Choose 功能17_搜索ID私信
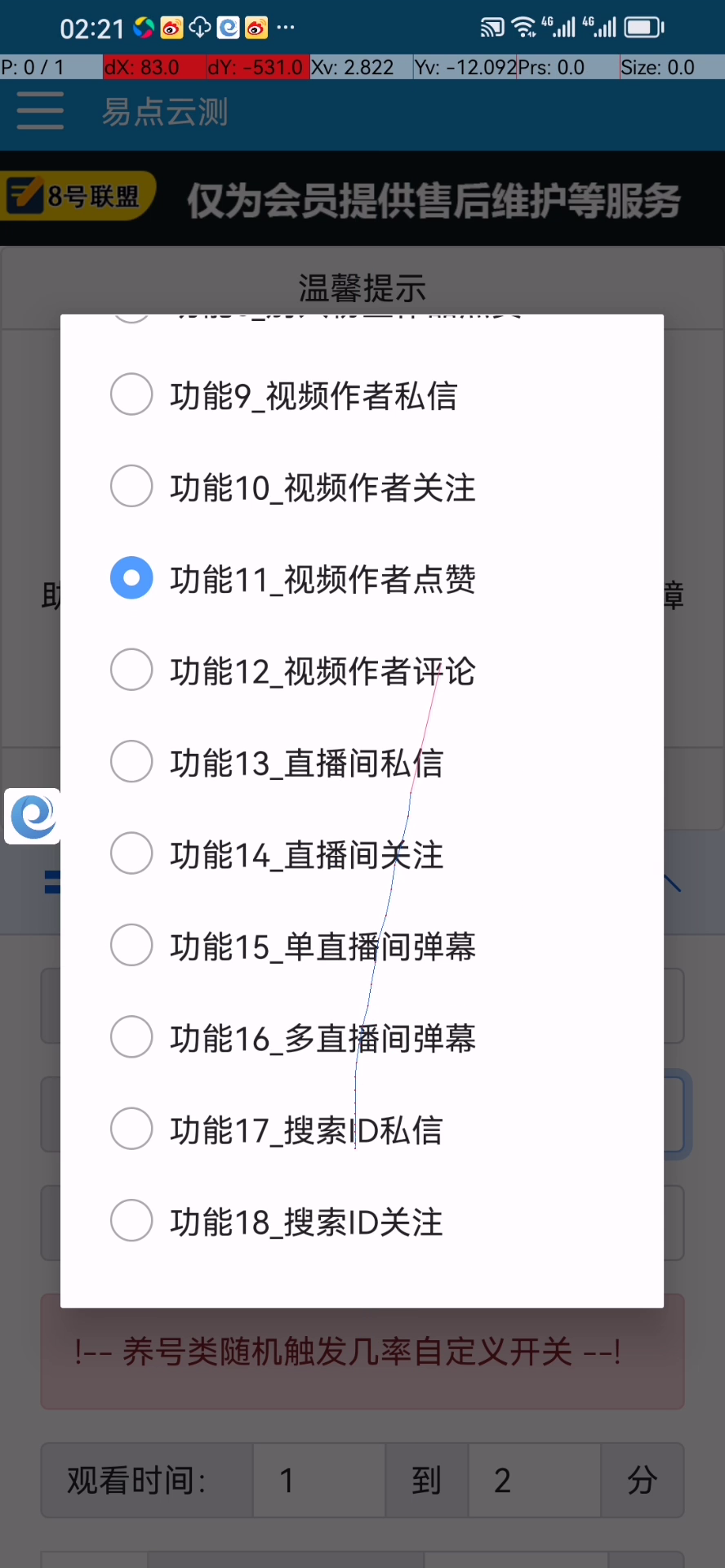This screenshot has height=1568, width=725. point(131,1129)
